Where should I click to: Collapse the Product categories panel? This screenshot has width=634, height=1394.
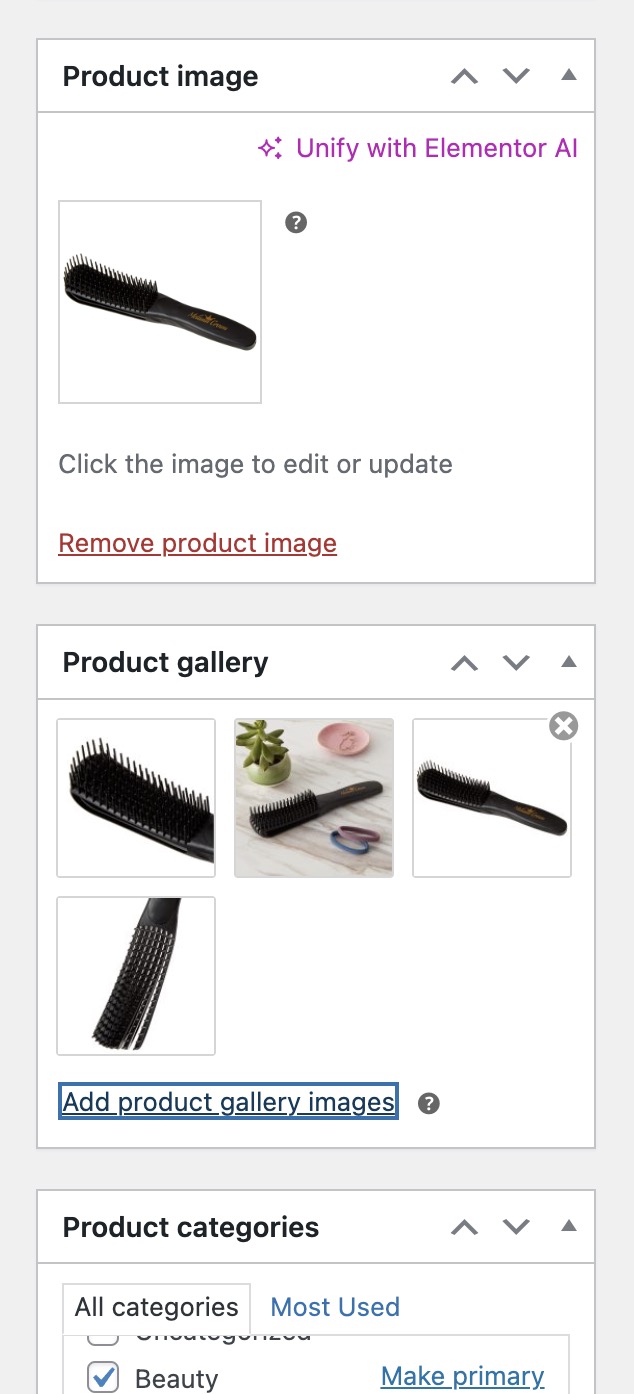pyautogui.click(x=568, y=1226)
